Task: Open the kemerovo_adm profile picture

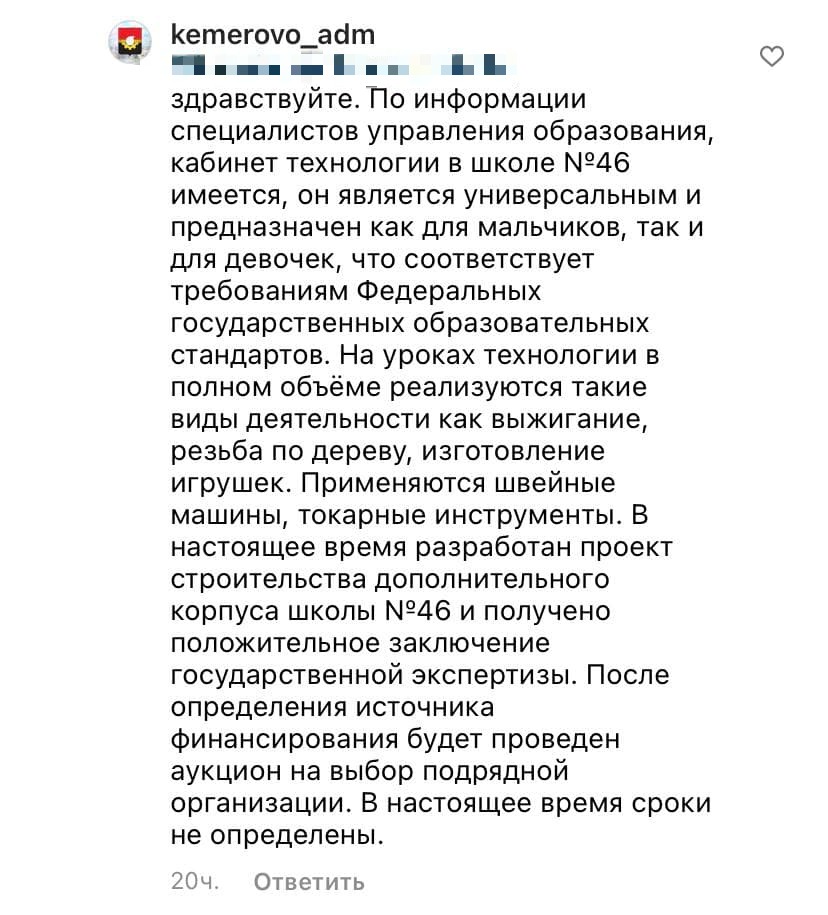Action: 130,45
